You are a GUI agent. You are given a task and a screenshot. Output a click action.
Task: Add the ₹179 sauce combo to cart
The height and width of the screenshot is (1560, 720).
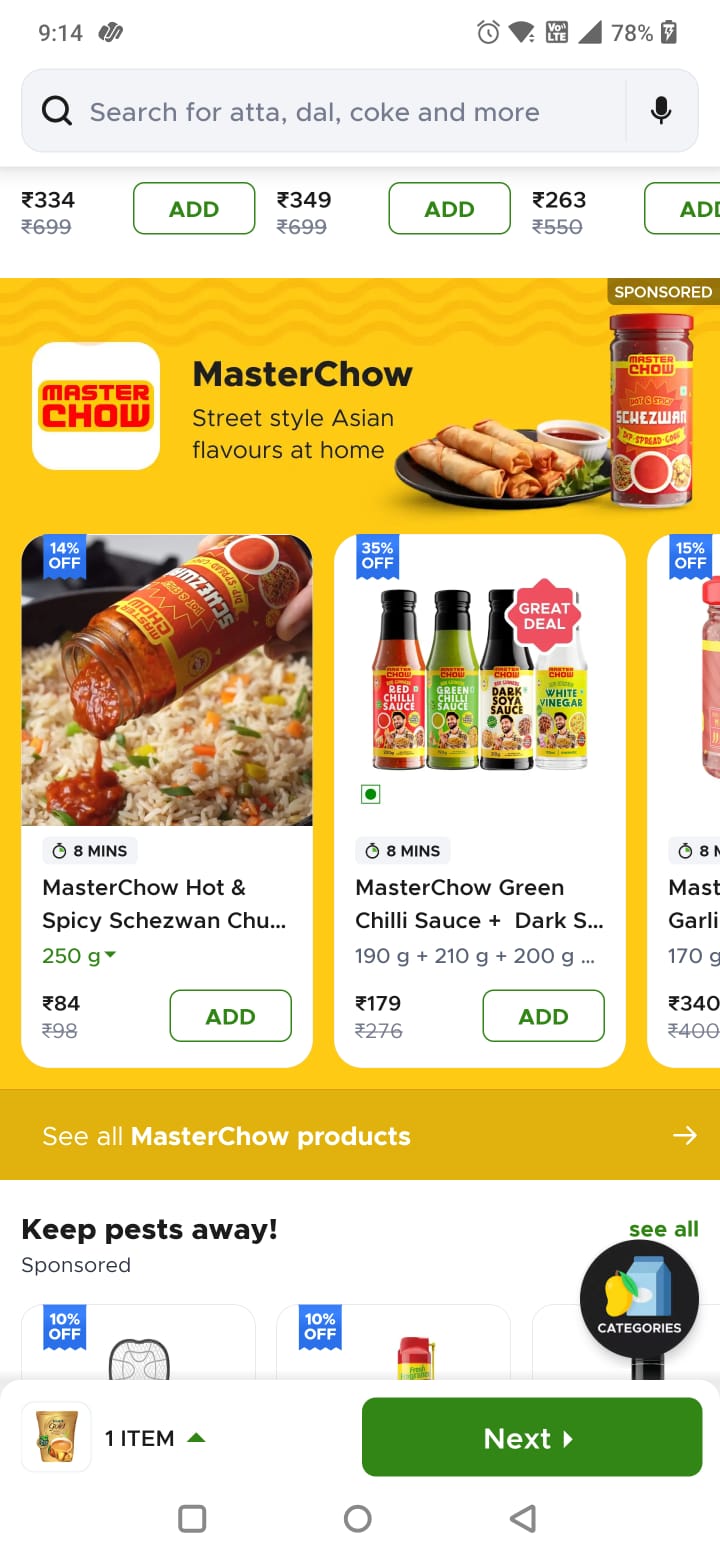pyautogui.click(x=543, y=1016)
